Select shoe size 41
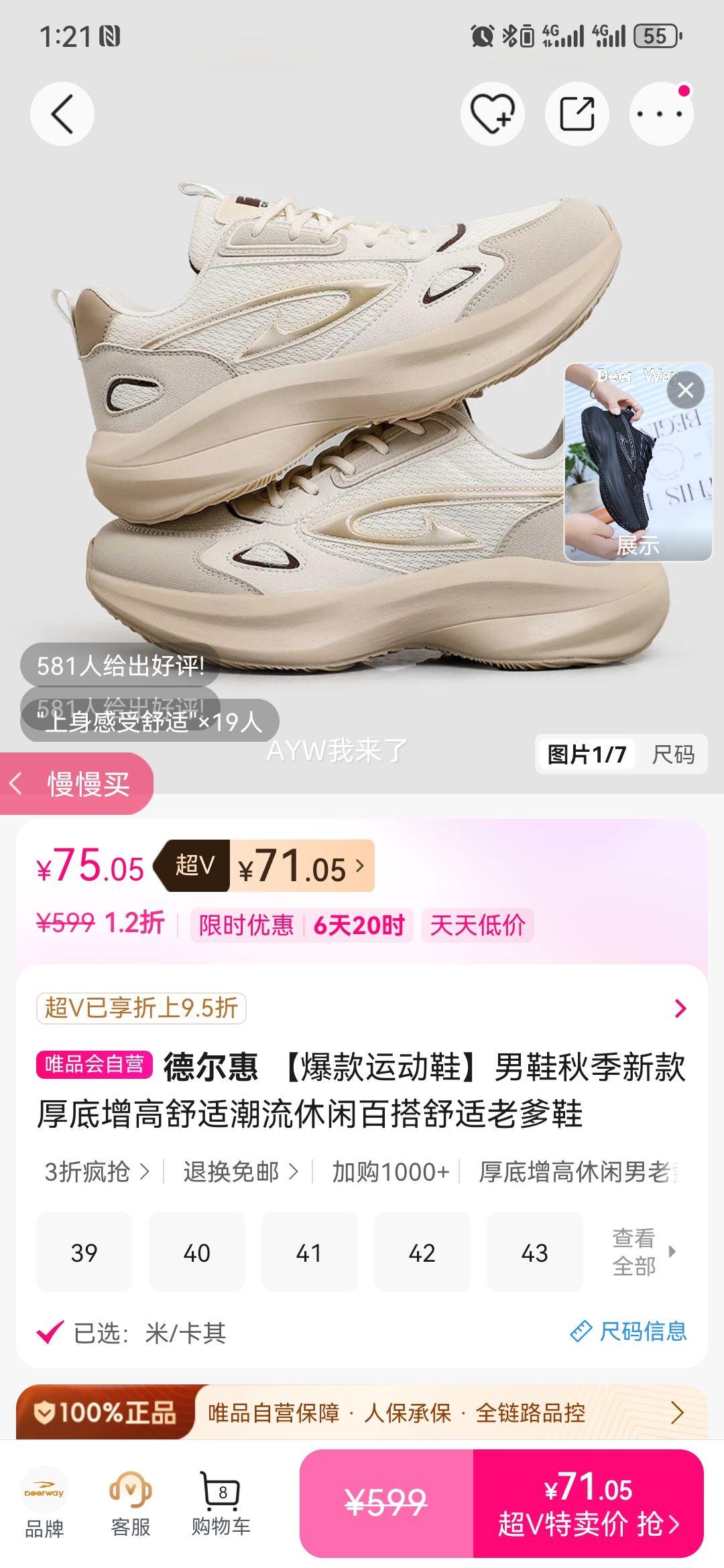 pyautogui.click(x=310, y=1251)
